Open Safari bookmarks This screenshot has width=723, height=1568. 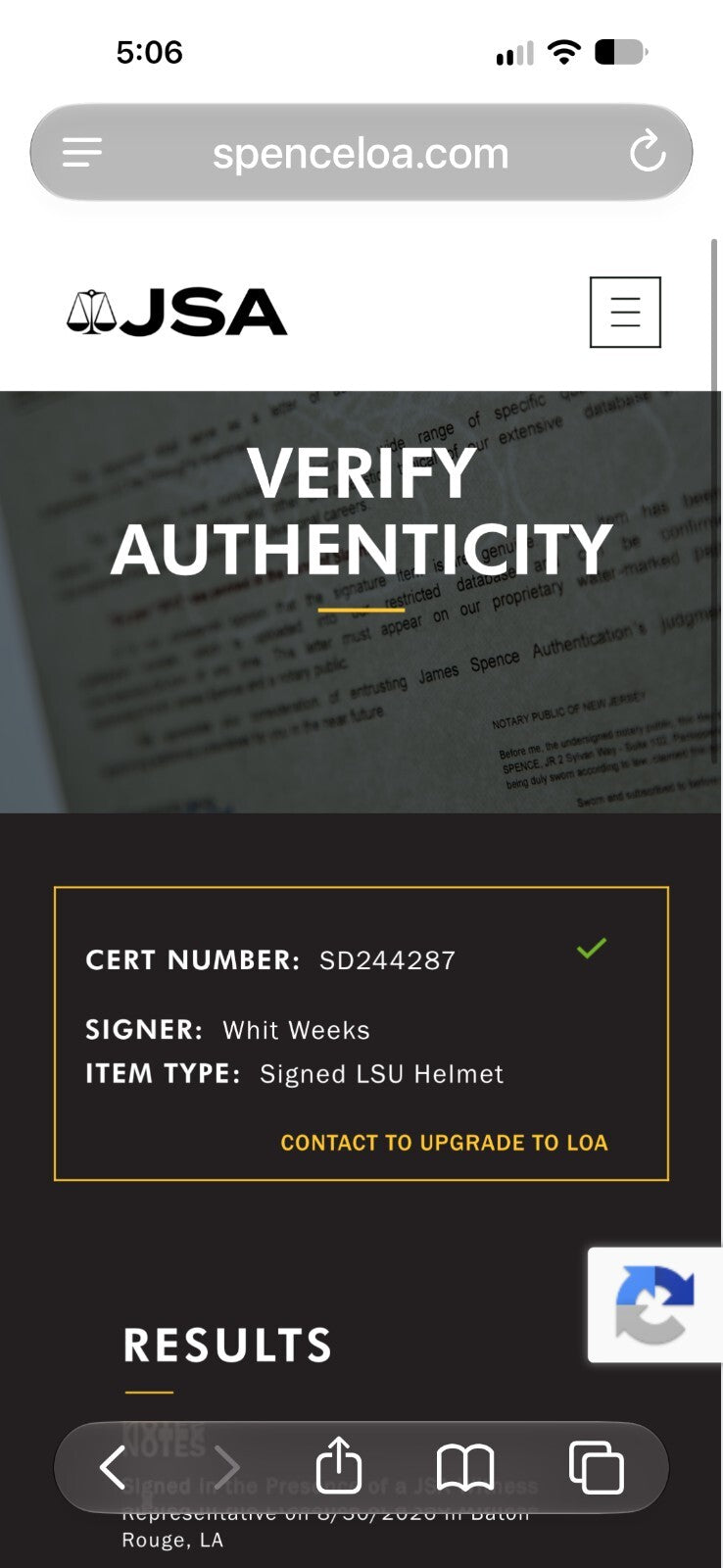[x=464, y=1468]
